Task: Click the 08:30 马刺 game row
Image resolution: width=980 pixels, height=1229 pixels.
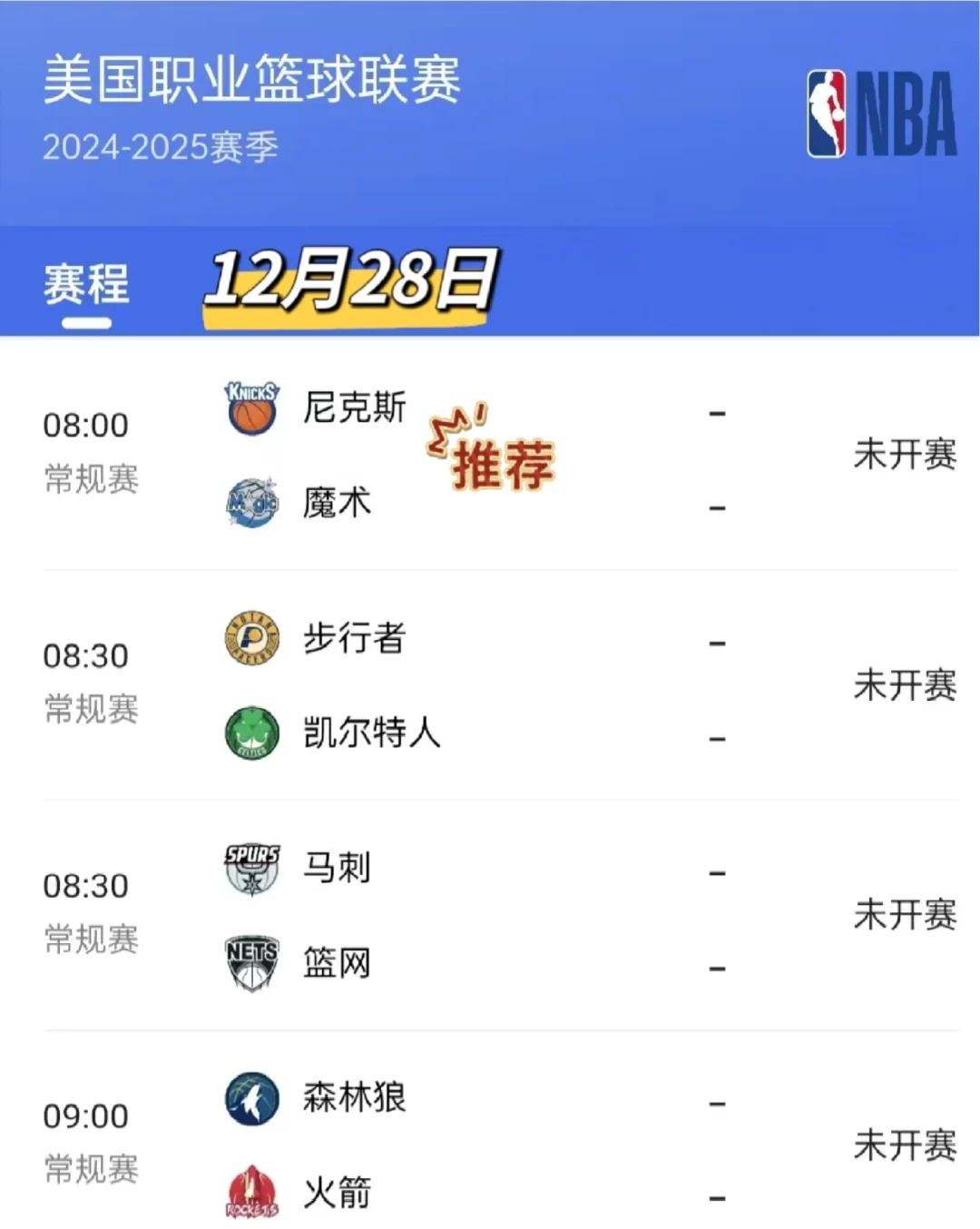Action: click(x=490, y=917)
